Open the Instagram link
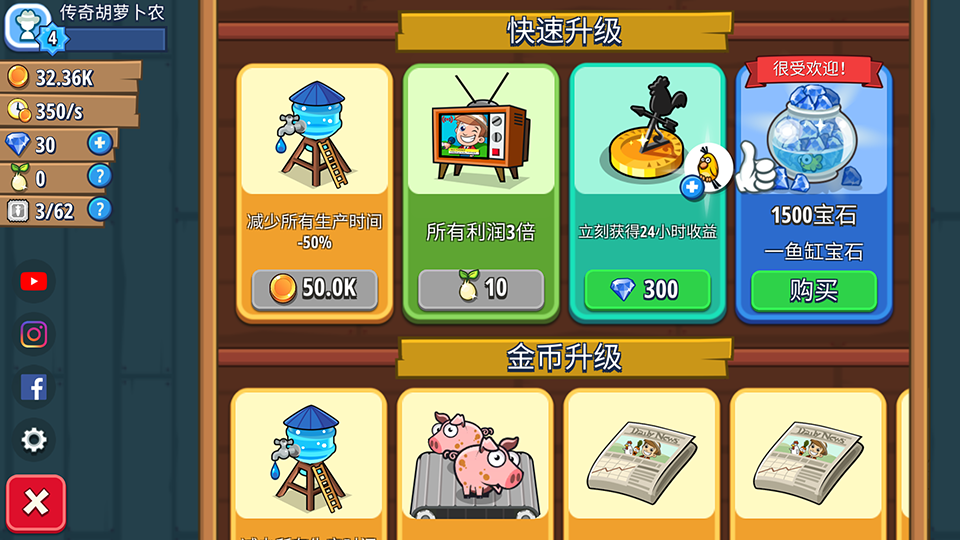 (x=34, y=335)
